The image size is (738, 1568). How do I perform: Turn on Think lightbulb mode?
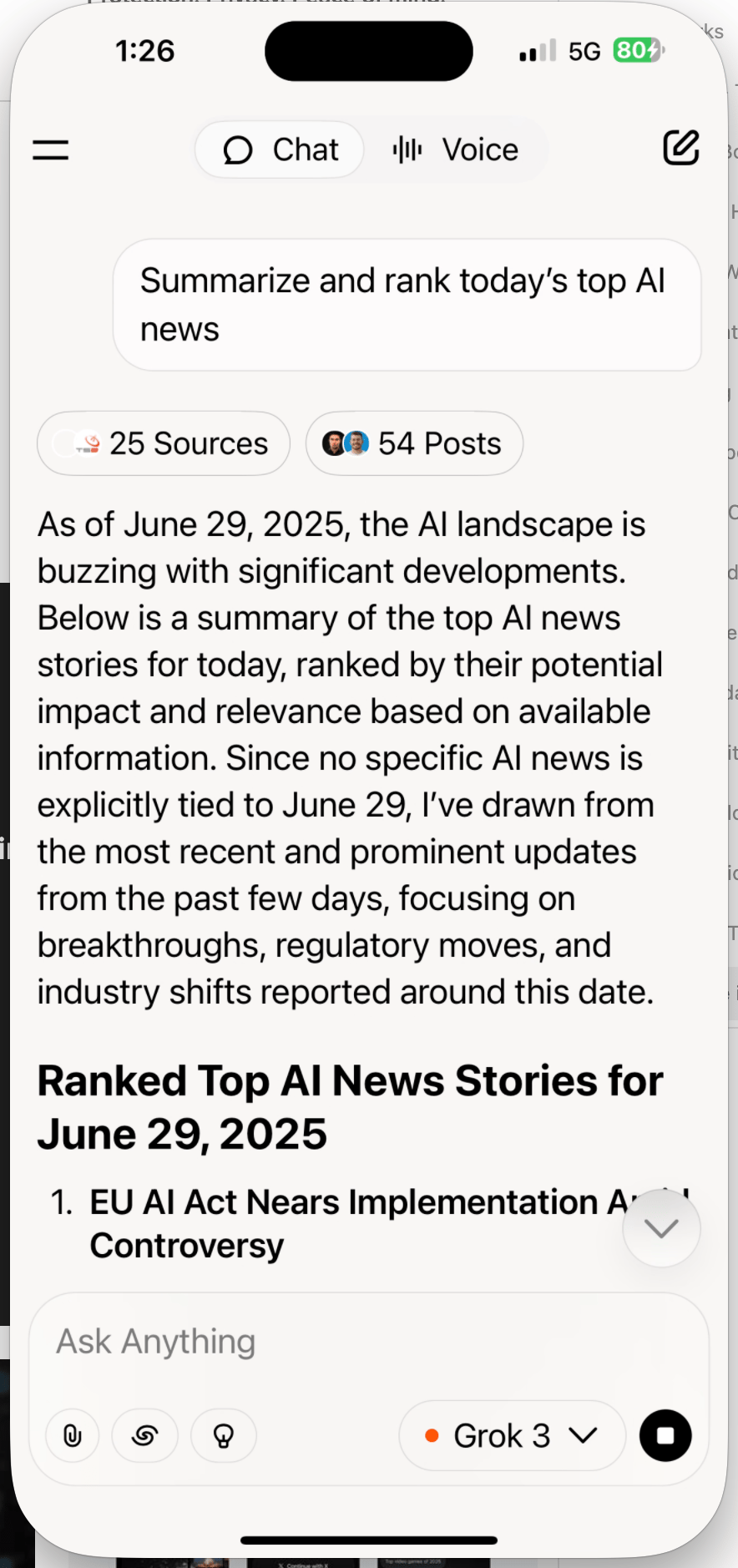pyautogui.click(x=223, y=1436)
